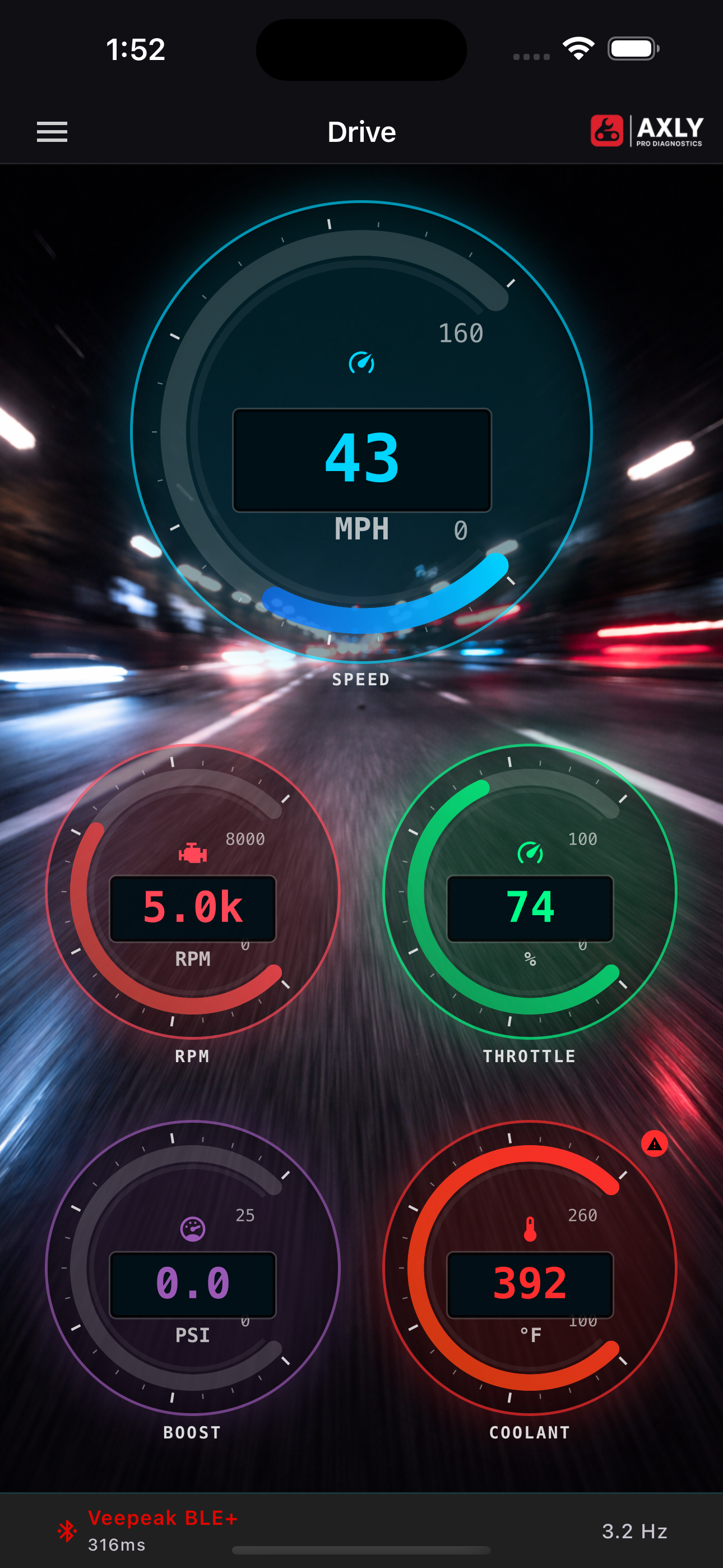Screen dimensions: 723x1568
Task: Open the Throttle gauge
Action: point(530,892)
